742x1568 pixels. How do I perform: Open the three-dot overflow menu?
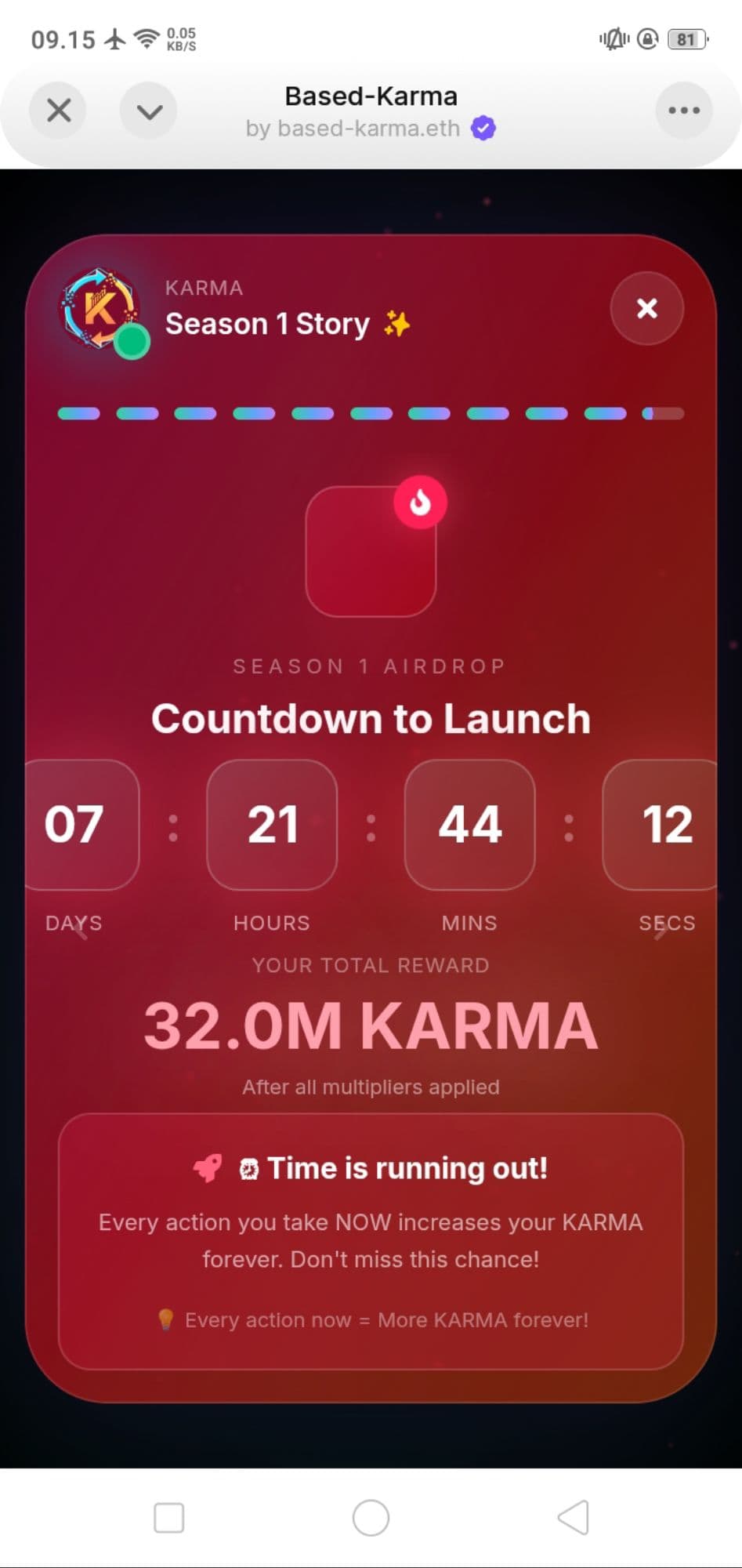tap(683, 111)
